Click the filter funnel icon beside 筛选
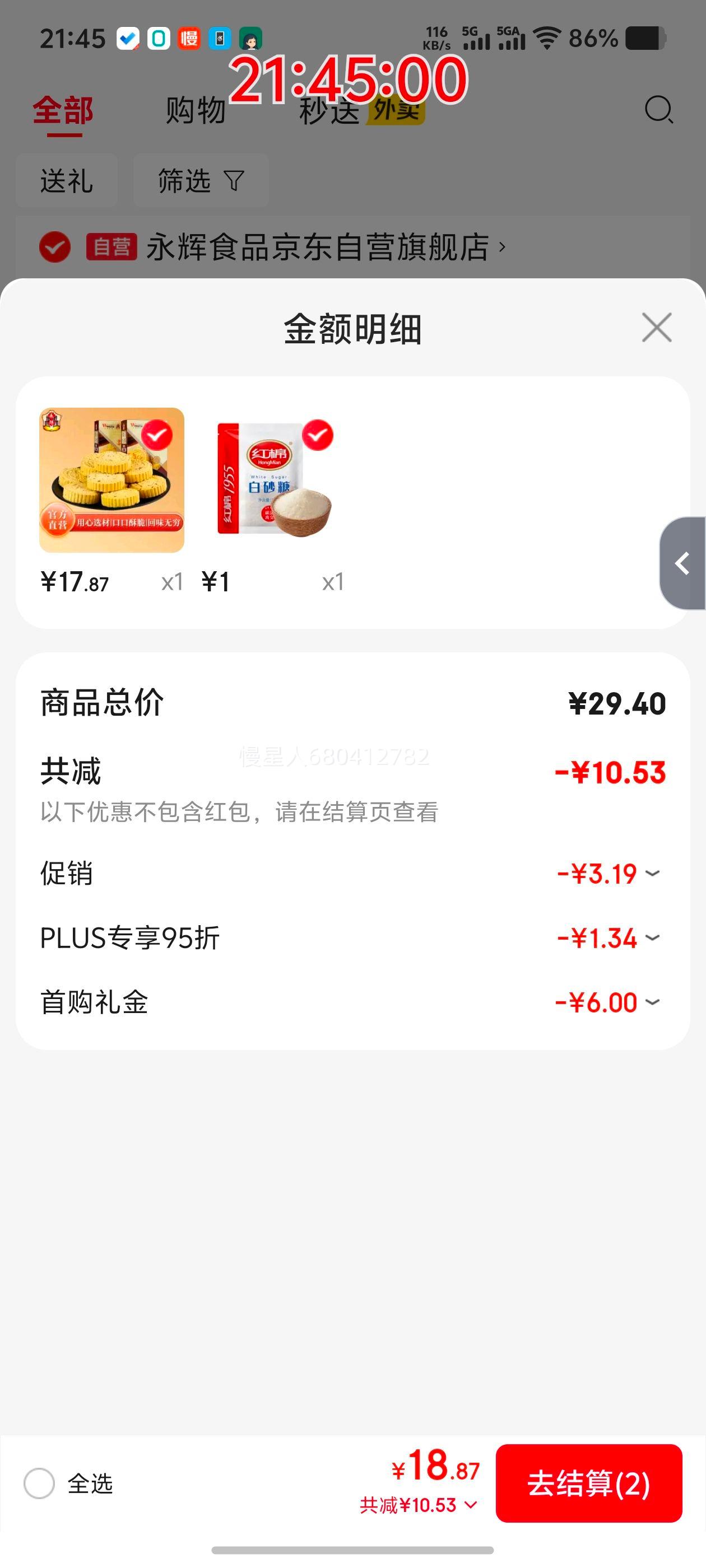 point(236,180)
